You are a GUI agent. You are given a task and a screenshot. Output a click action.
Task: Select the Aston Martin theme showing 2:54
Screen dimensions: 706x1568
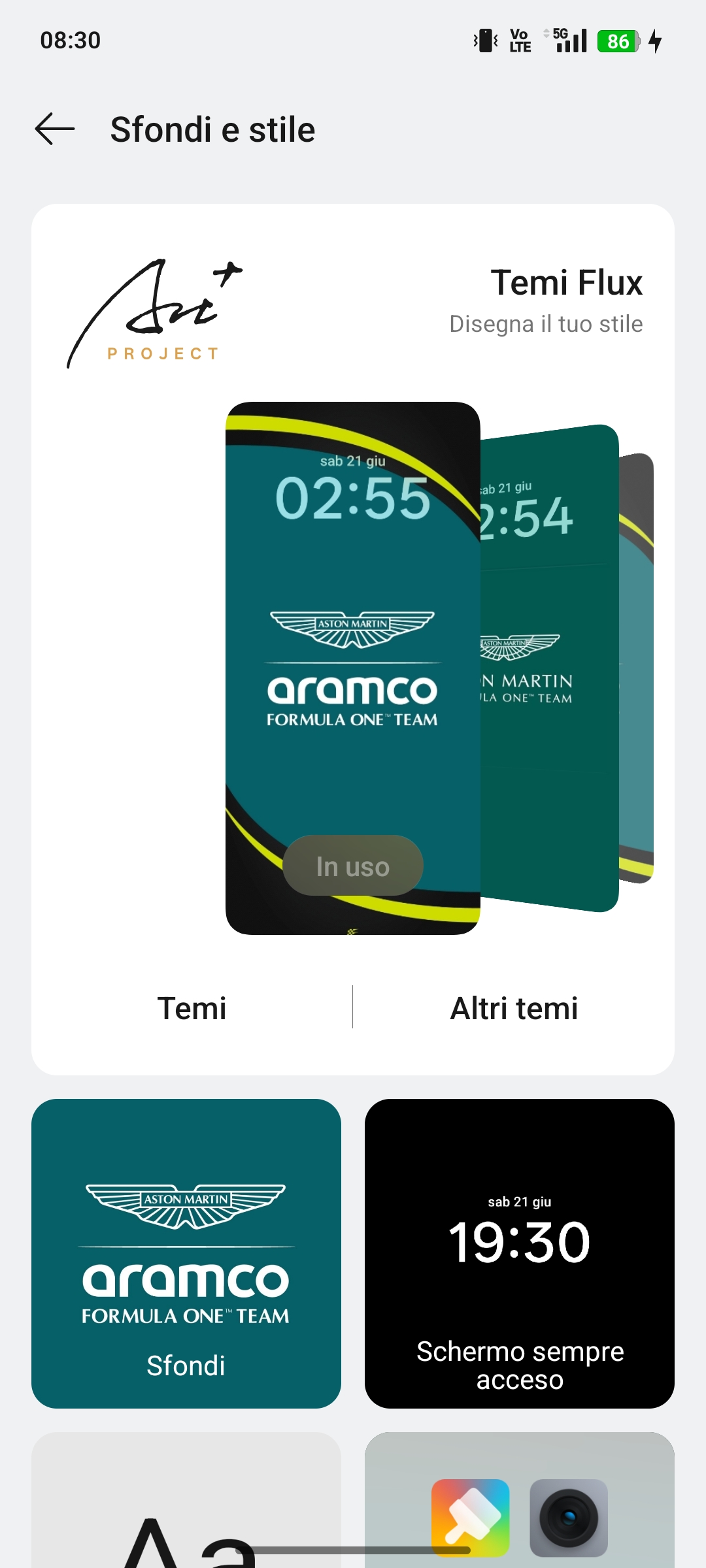tap(549, 666)
